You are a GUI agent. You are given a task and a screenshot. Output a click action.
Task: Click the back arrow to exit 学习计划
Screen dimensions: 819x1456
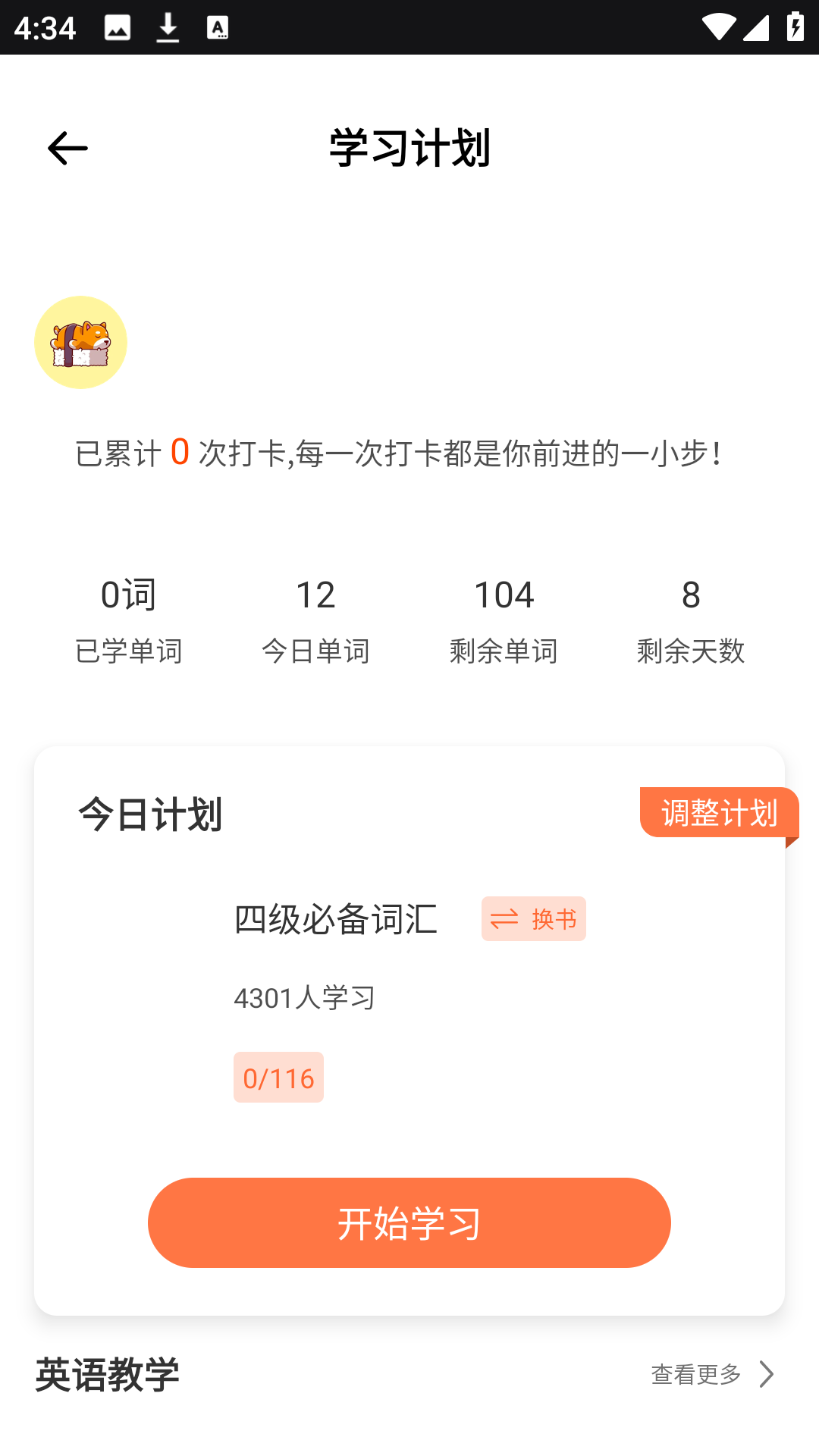click(67, 148)
